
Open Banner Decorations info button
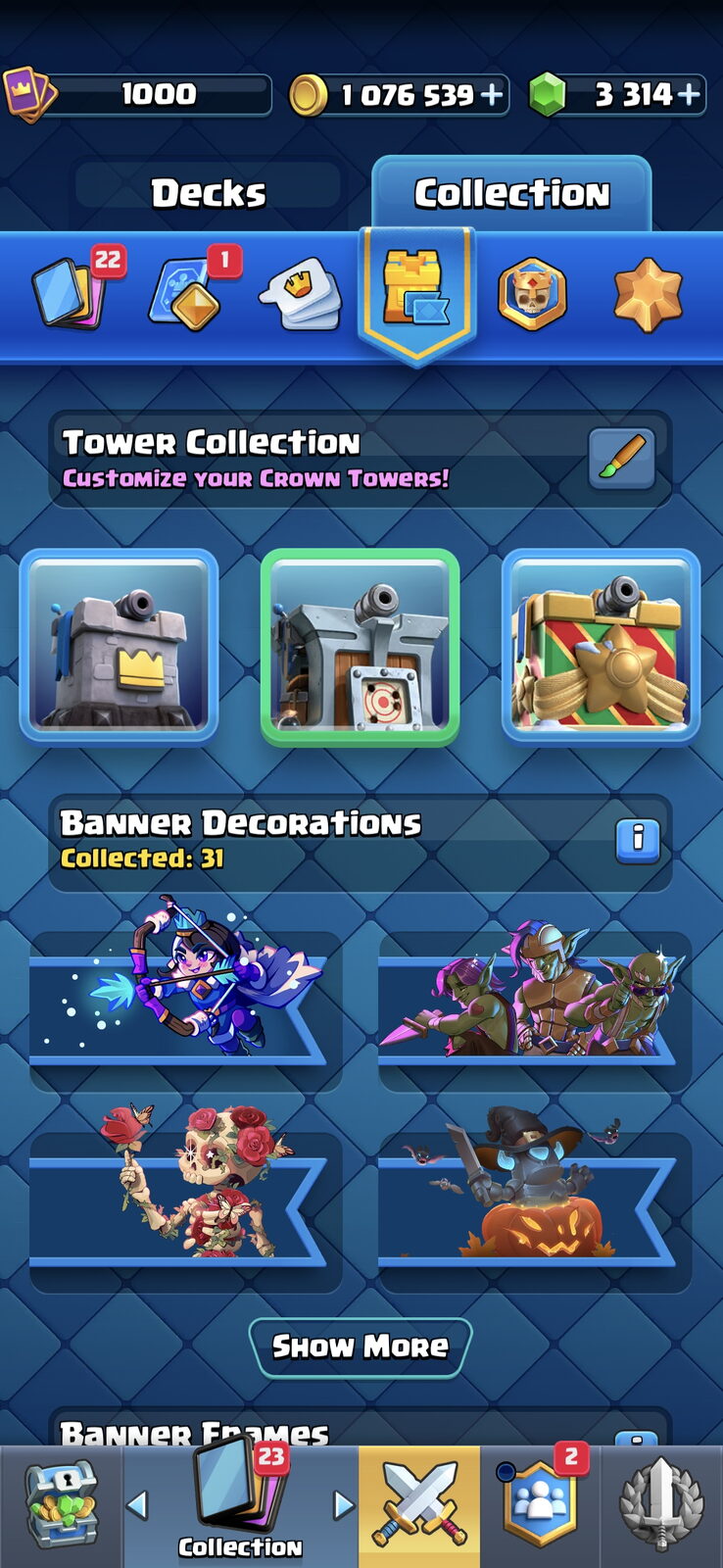coord(638,840)
